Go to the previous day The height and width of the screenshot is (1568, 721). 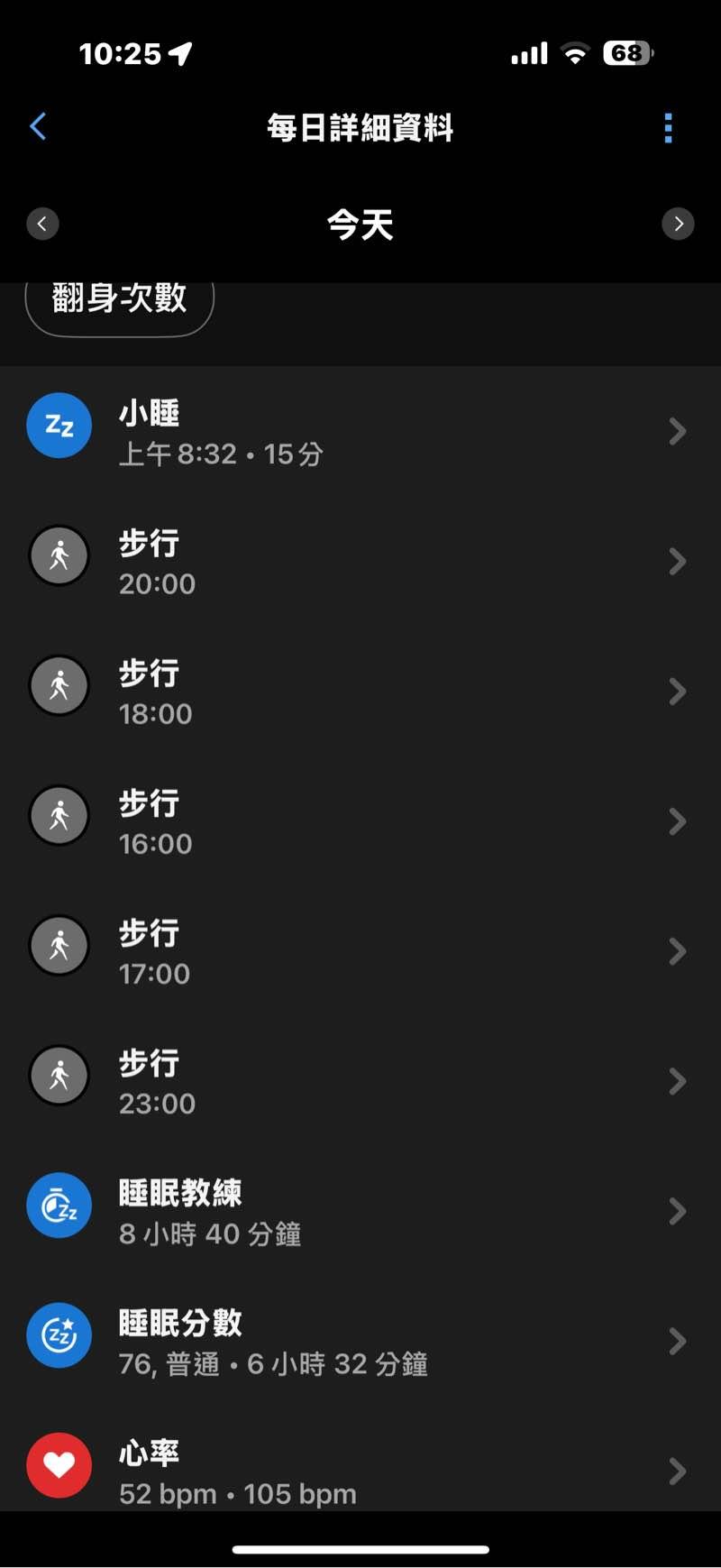click(x=42, y=224)
